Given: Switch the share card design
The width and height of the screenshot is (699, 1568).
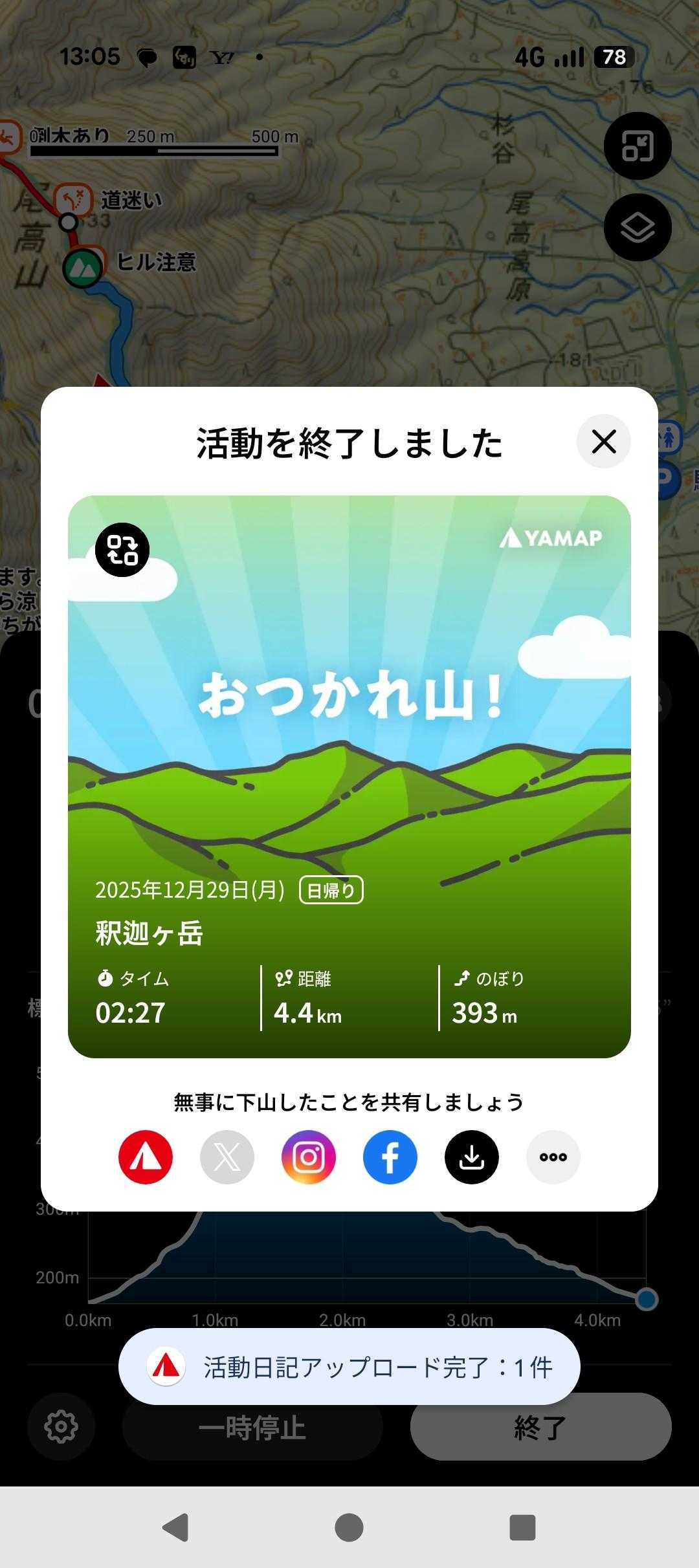Looking at the screenshot, I should (122, 550).
